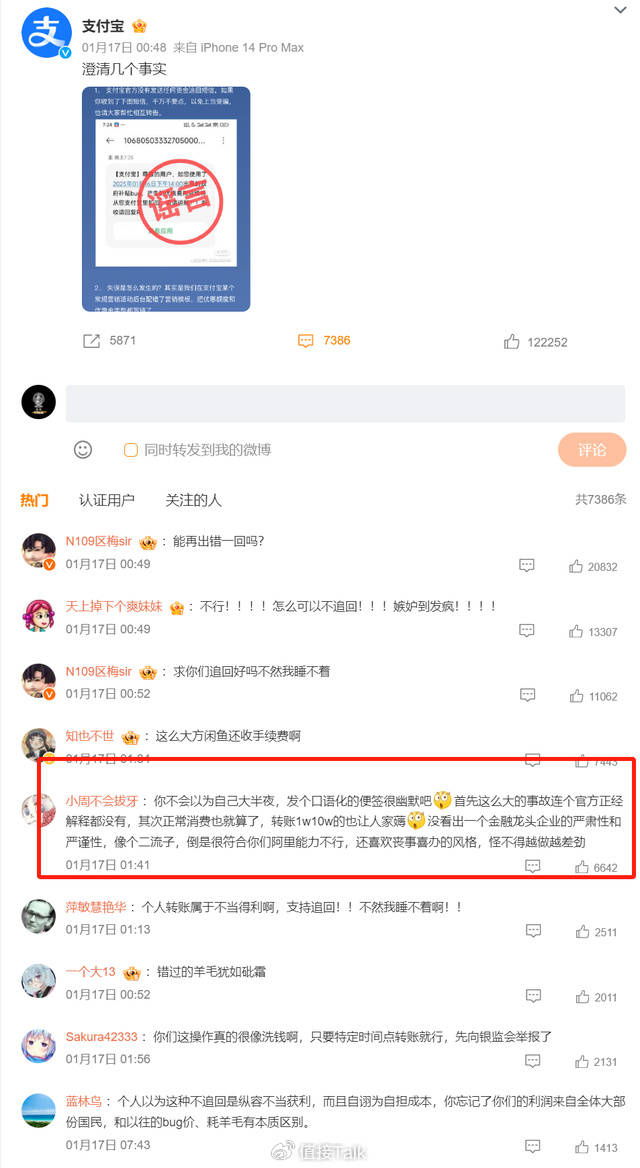
Task: Check 同时转发到我的微博 option
Action: click(131, 450)
